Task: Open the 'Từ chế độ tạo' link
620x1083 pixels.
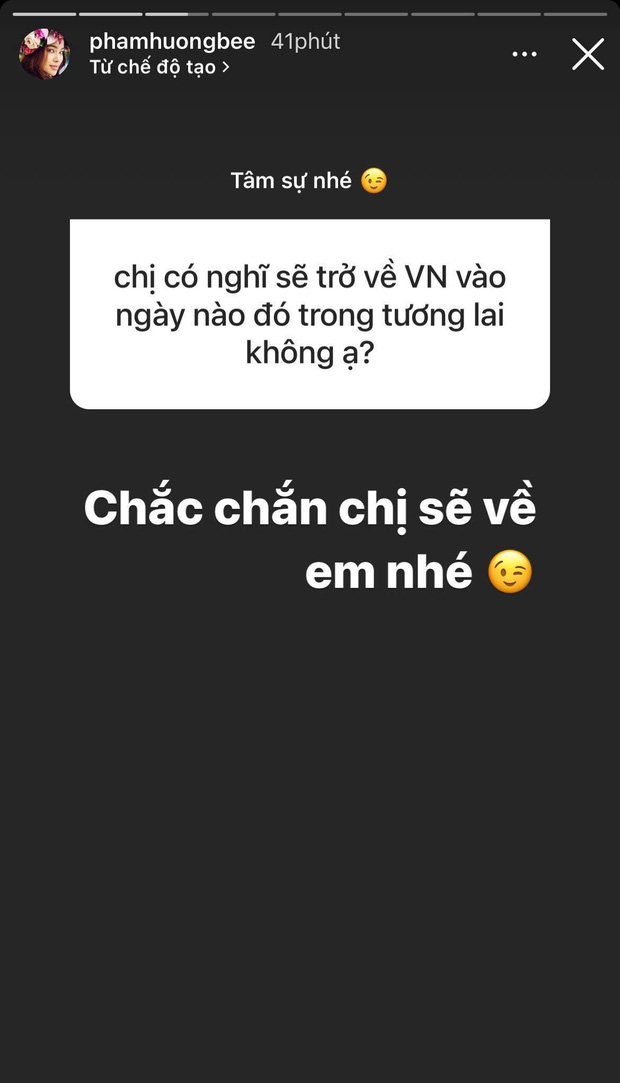Action: point(159,68)
